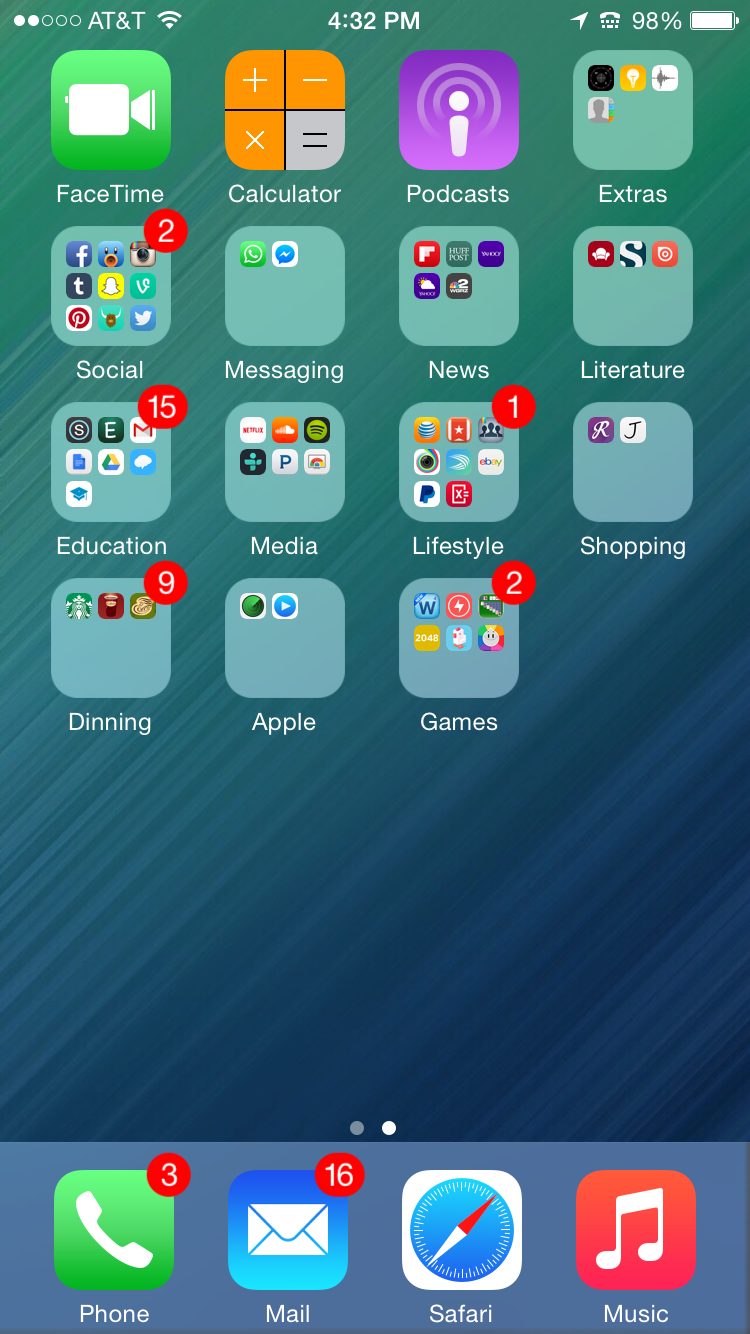Open the News folder
The image size is (750, 1334).
(459, 286)
